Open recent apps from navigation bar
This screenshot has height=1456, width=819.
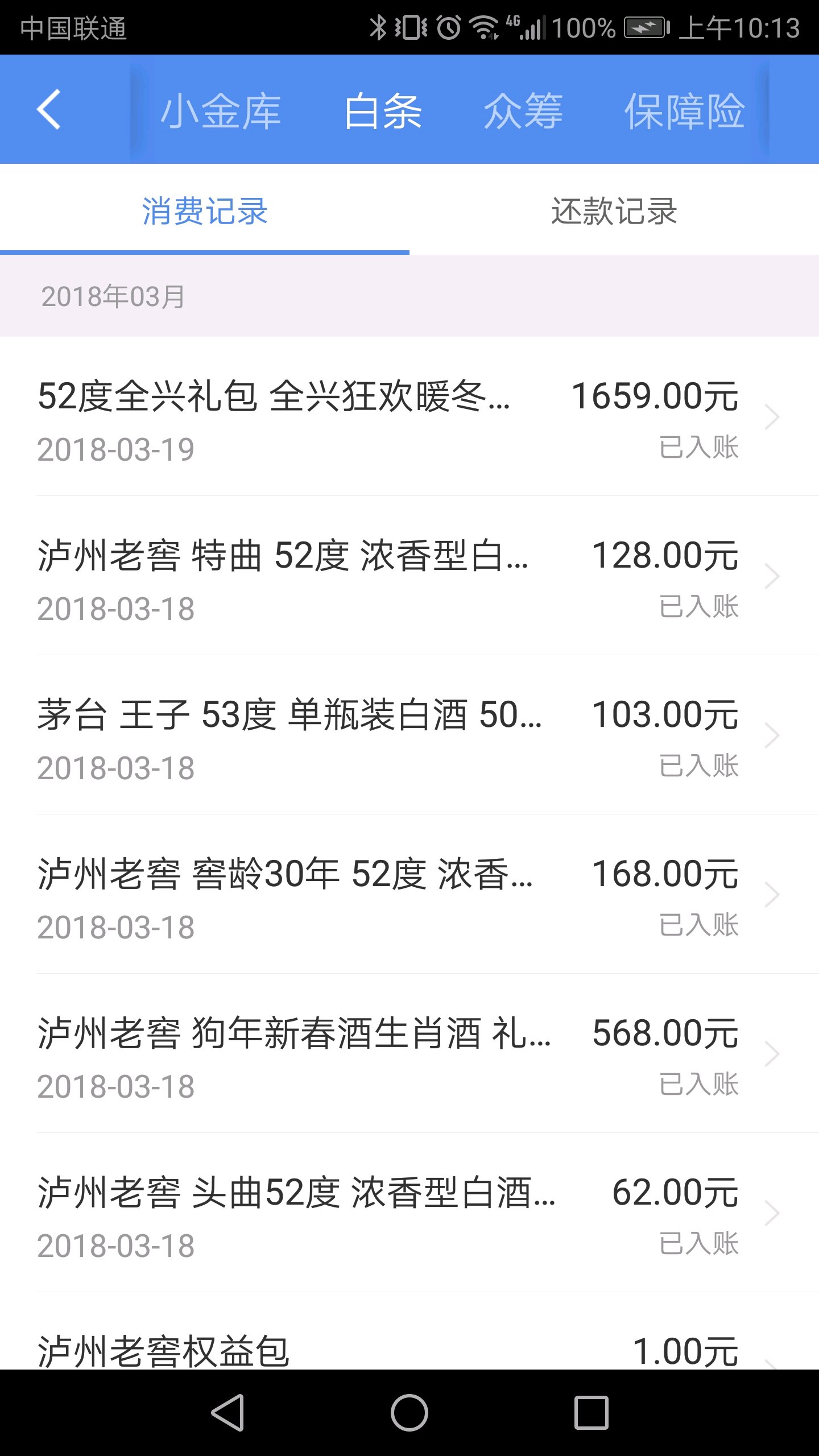[x=591, y=1413]
